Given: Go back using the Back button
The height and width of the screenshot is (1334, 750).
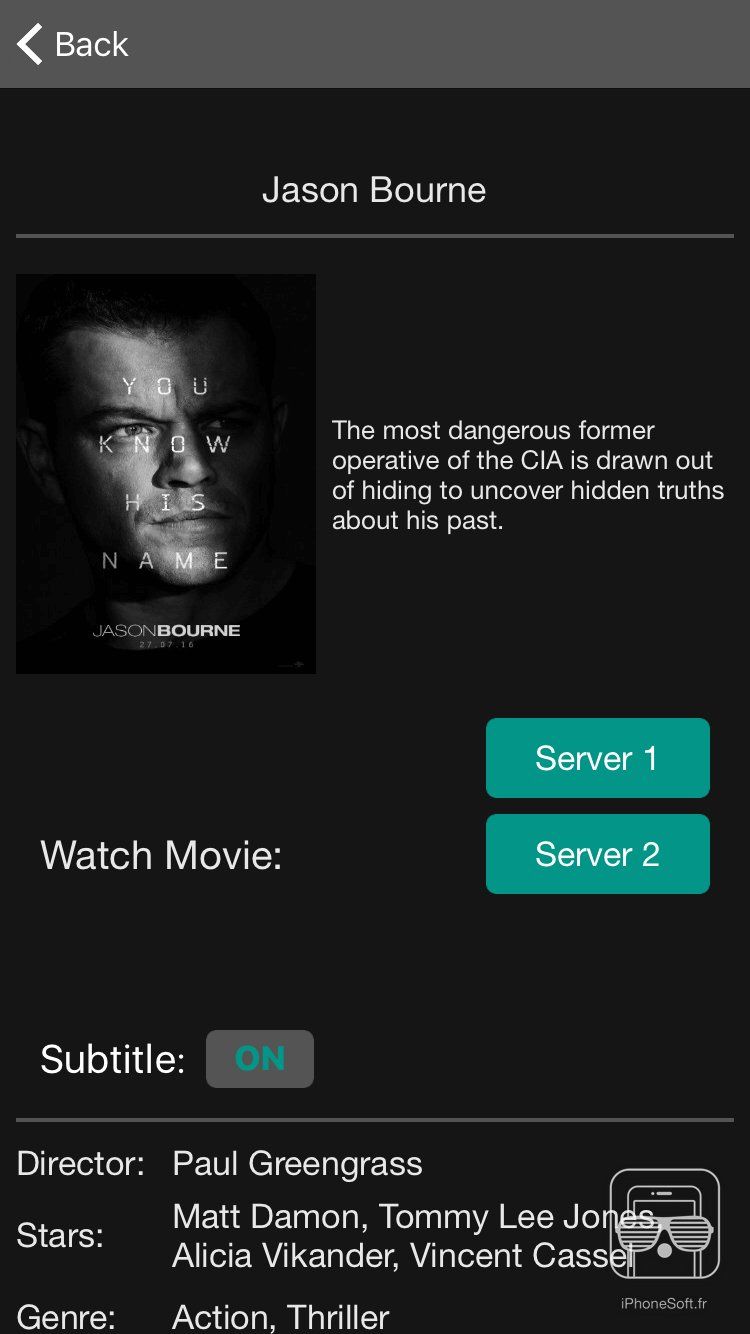Looking at the screenshot, I should click(x=73, y=44).
